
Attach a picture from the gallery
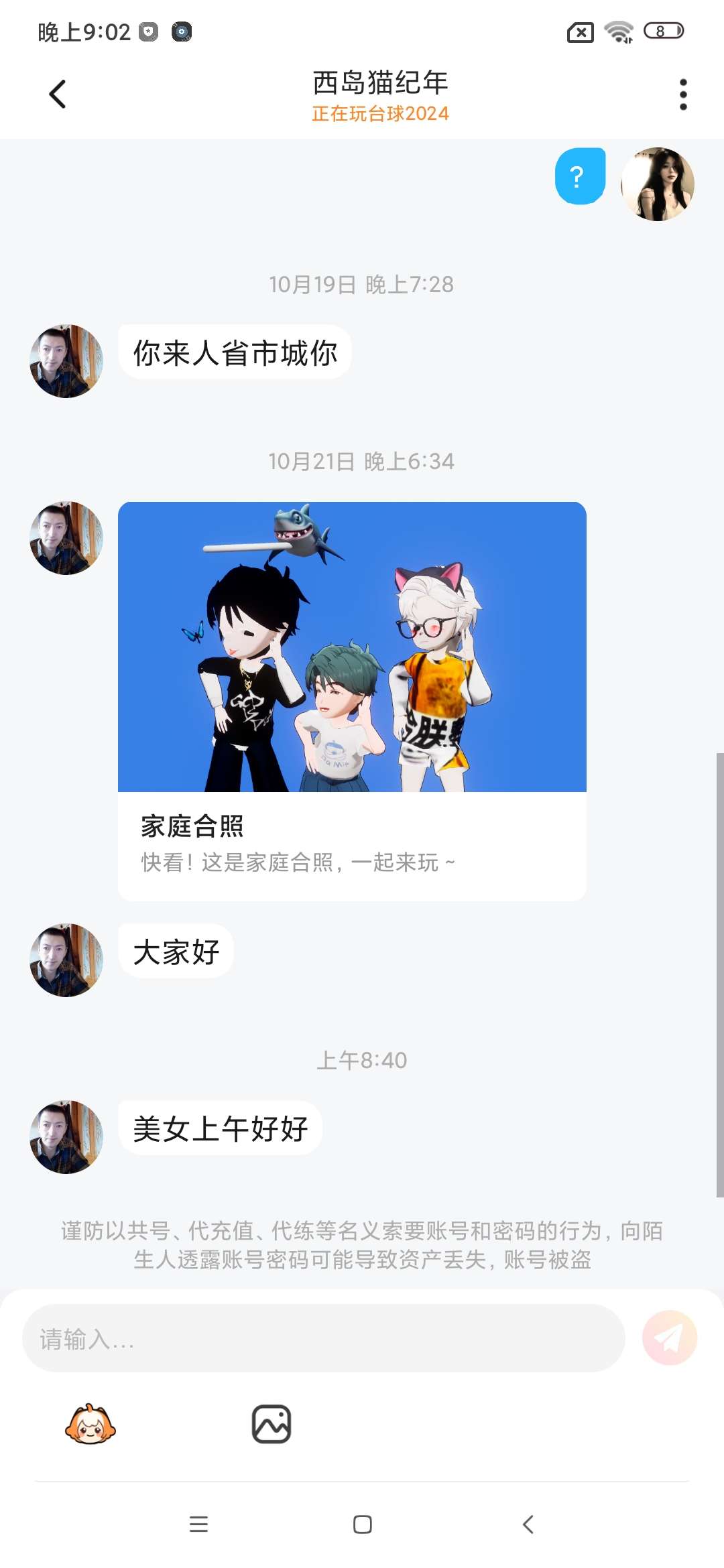271,1424
